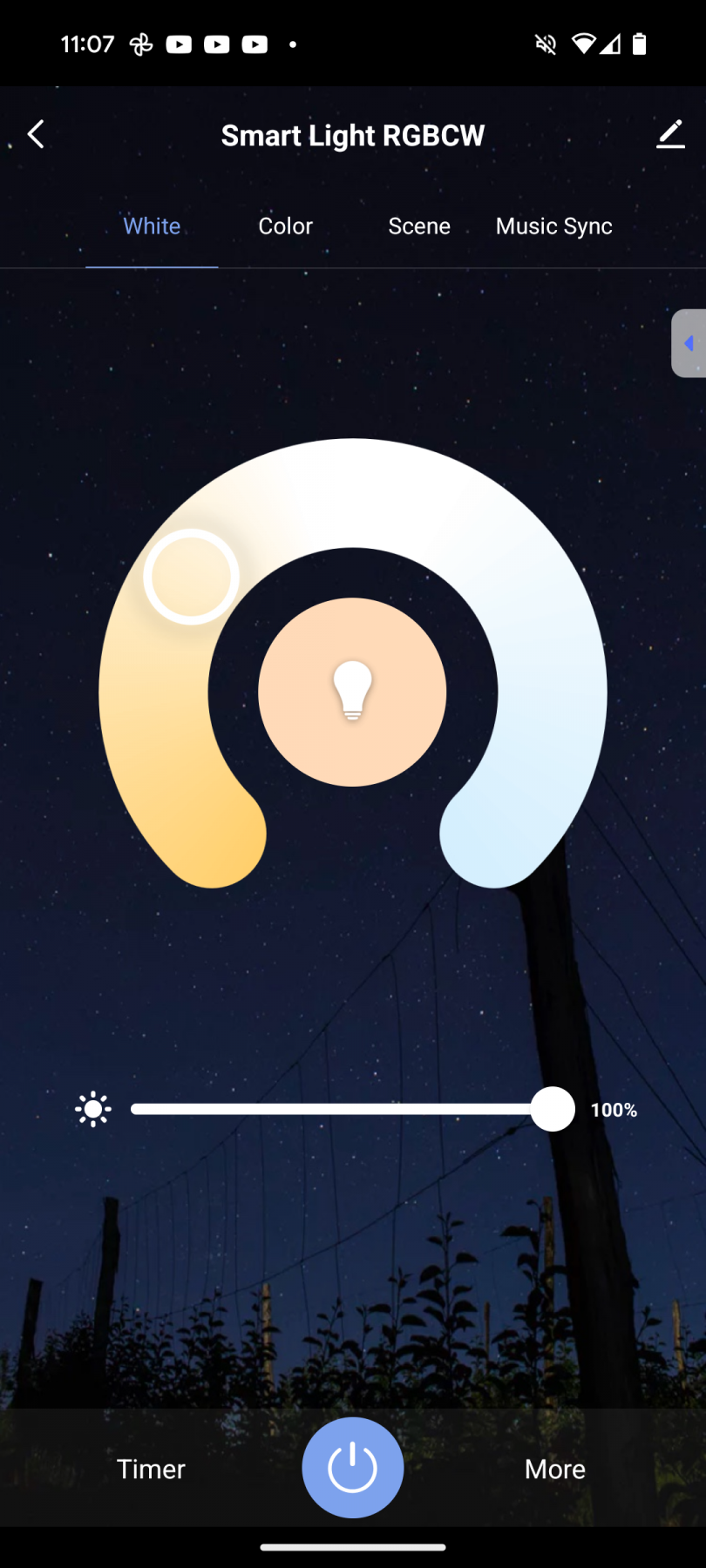The image size is (706, 1568).
Task: Select the brightness sun icon on the left
Action: [93, 1109]
